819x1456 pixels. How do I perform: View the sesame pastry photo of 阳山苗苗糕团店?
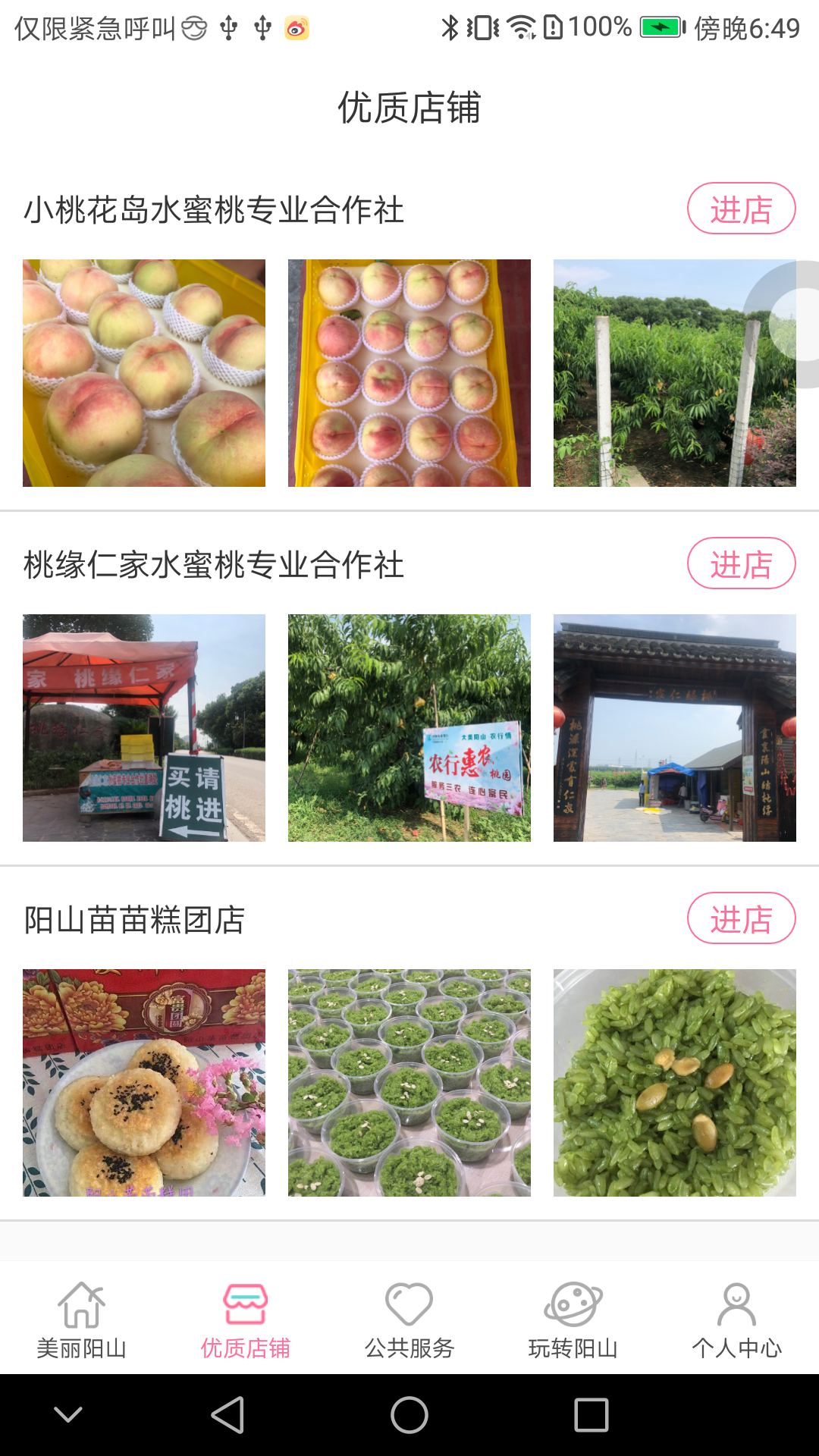click(144, 1083)
